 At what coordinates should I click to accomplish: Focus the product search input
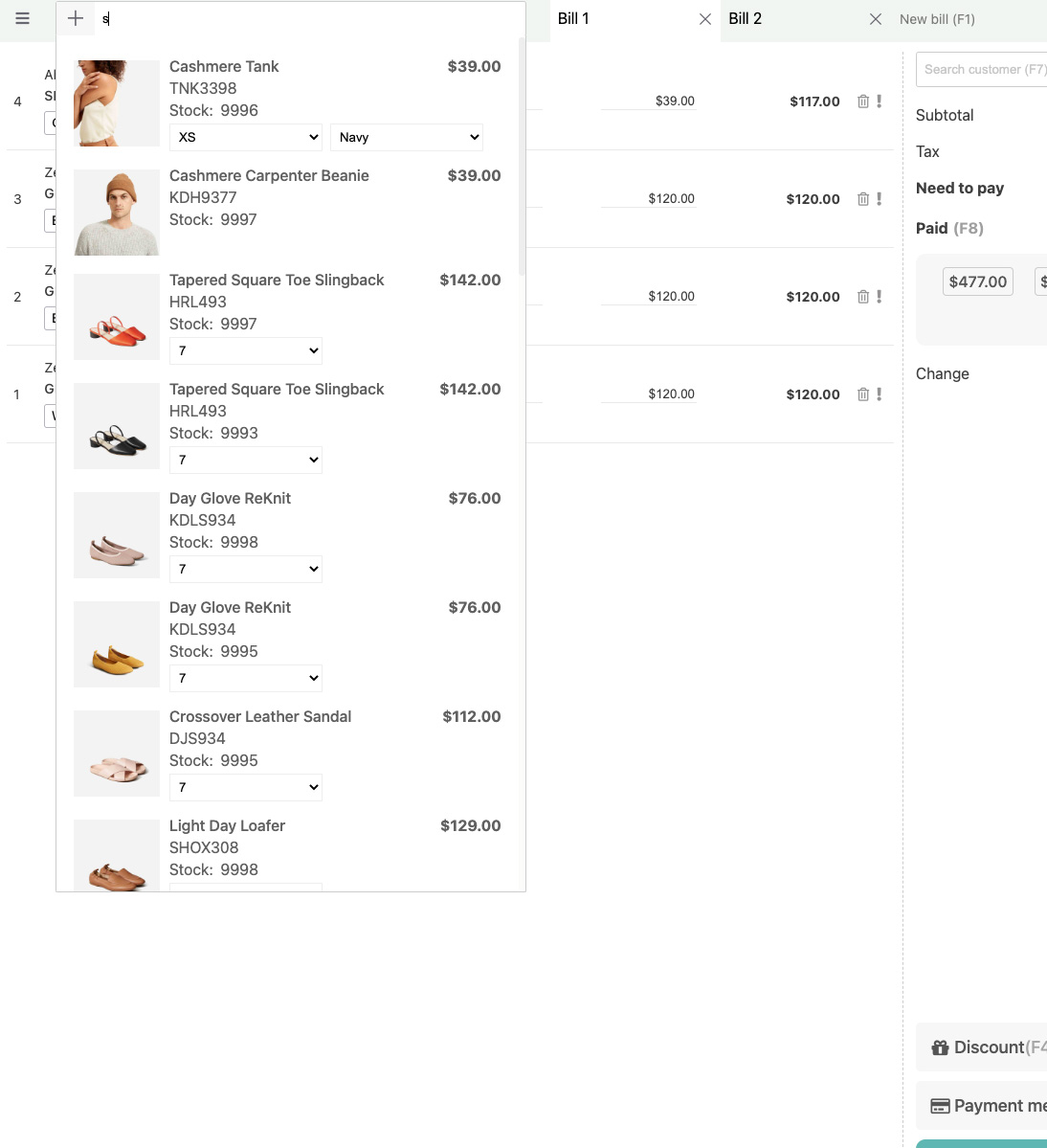[x=306, y=18]
